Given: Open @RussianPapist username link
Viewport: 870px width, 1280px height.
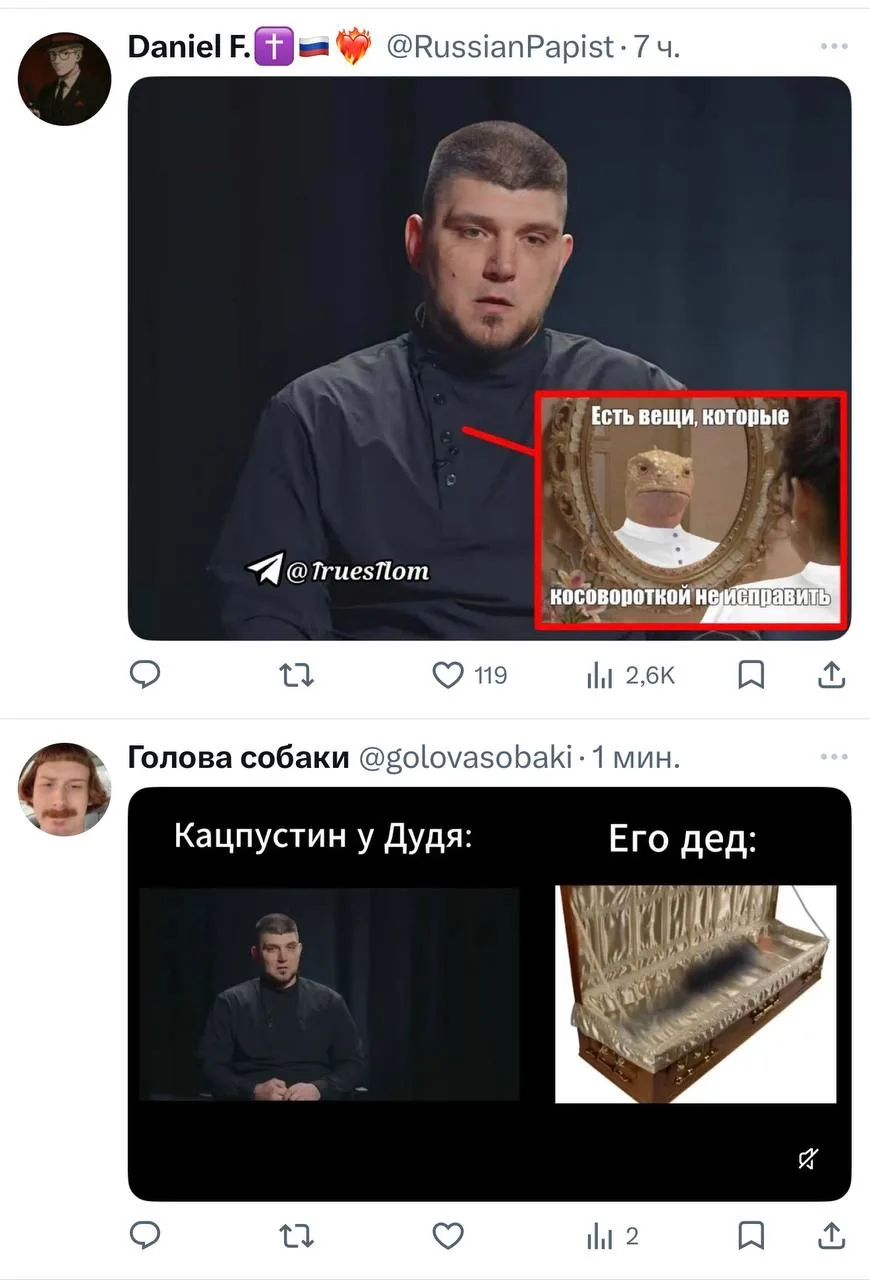Looking at the screenshot, I should tap(499, 46).
